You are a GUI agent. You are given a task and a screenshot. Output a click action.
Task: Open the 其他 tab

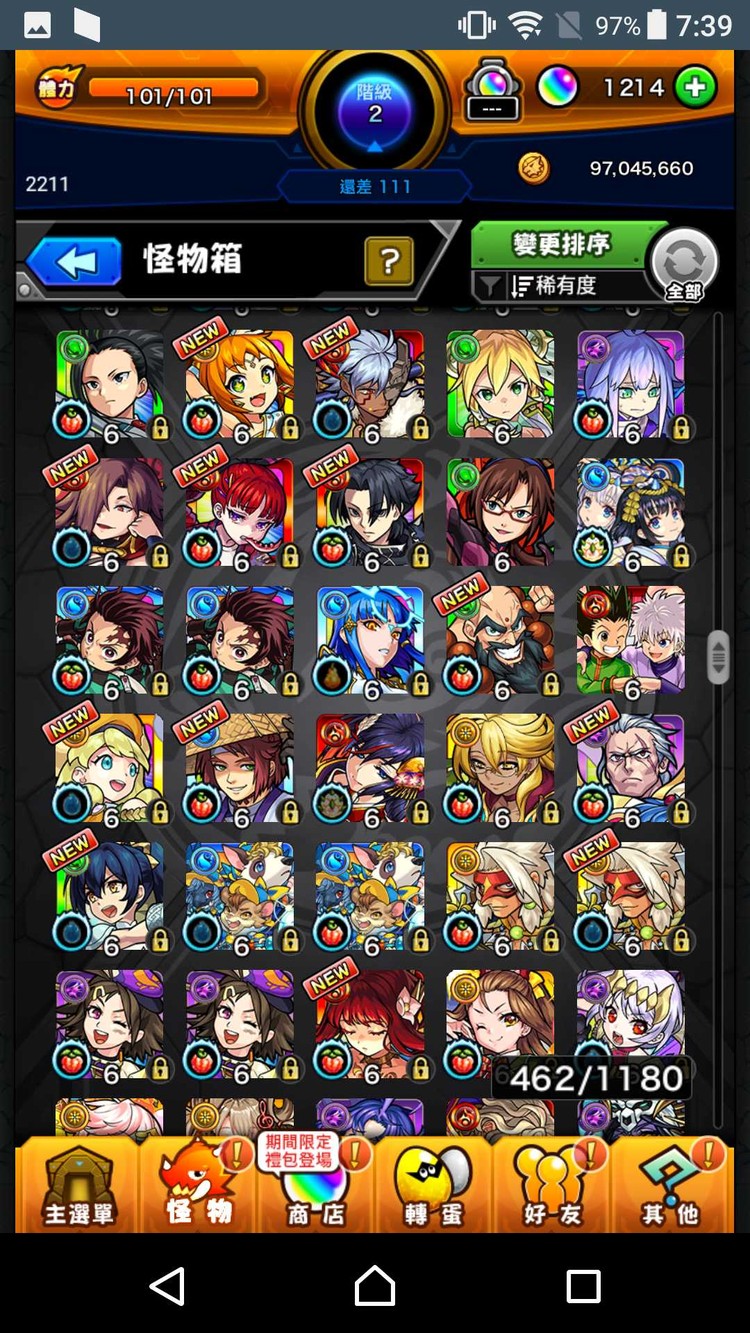pos(670,1187)
